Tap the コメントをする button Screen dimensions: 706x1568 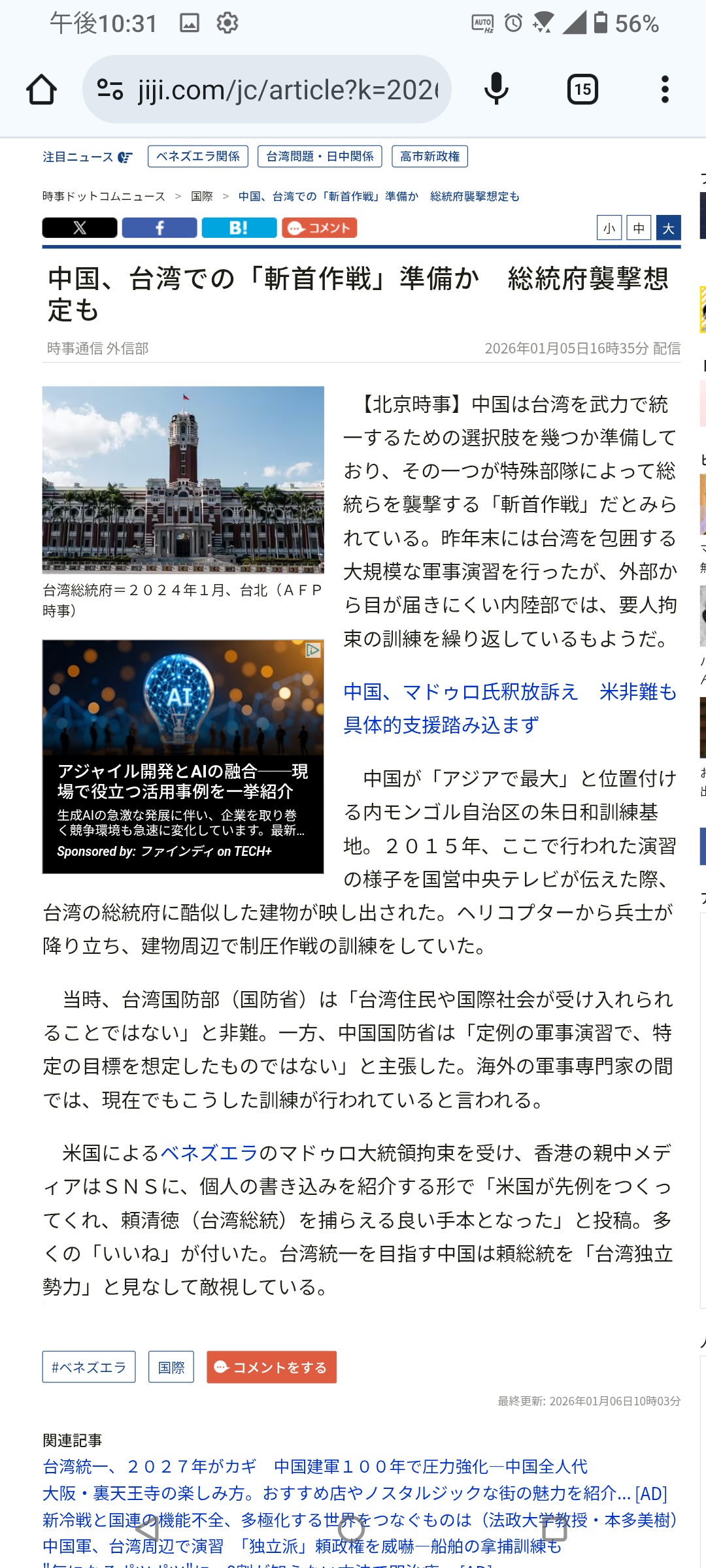(x=272, y=1367)
